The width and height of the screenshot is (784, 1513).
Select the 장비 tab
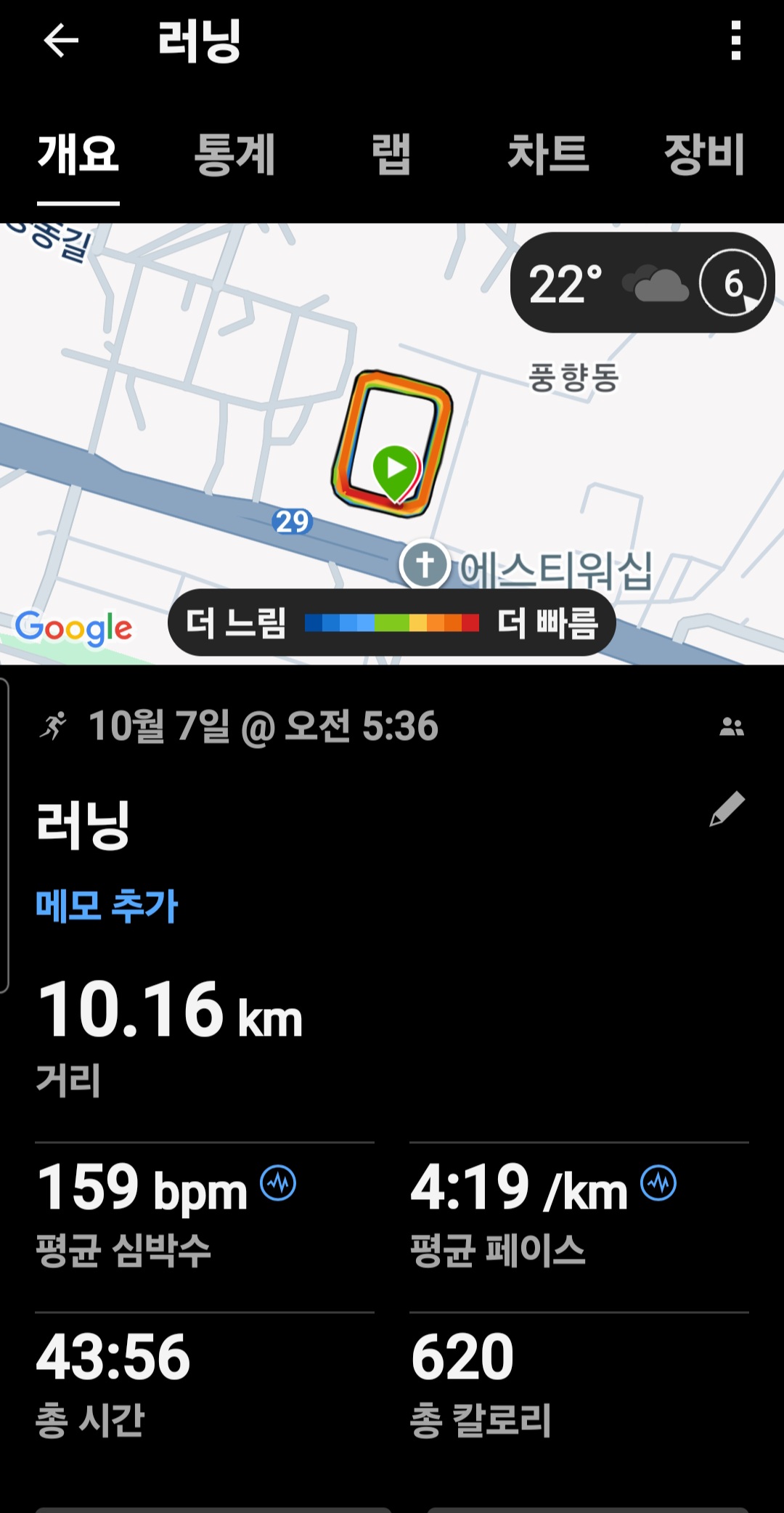(704, 154)
